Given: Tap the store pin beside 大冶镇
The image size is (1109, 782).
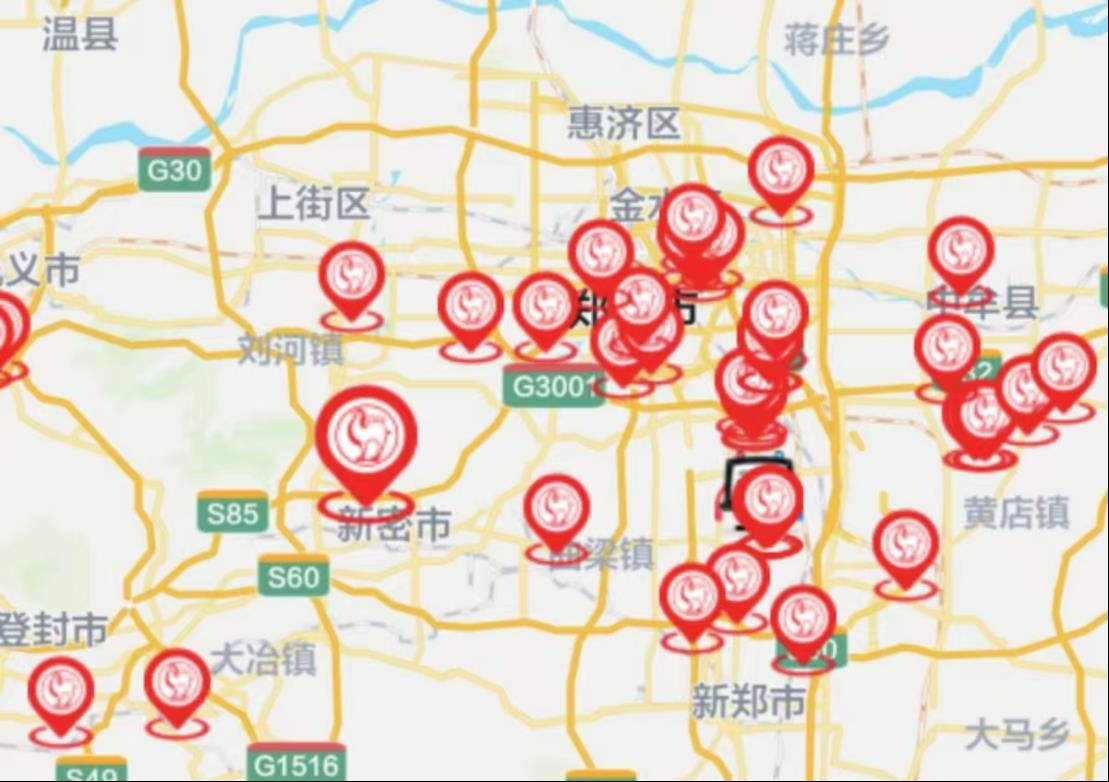Looking at the screenshot, I should tap(177, 684).
